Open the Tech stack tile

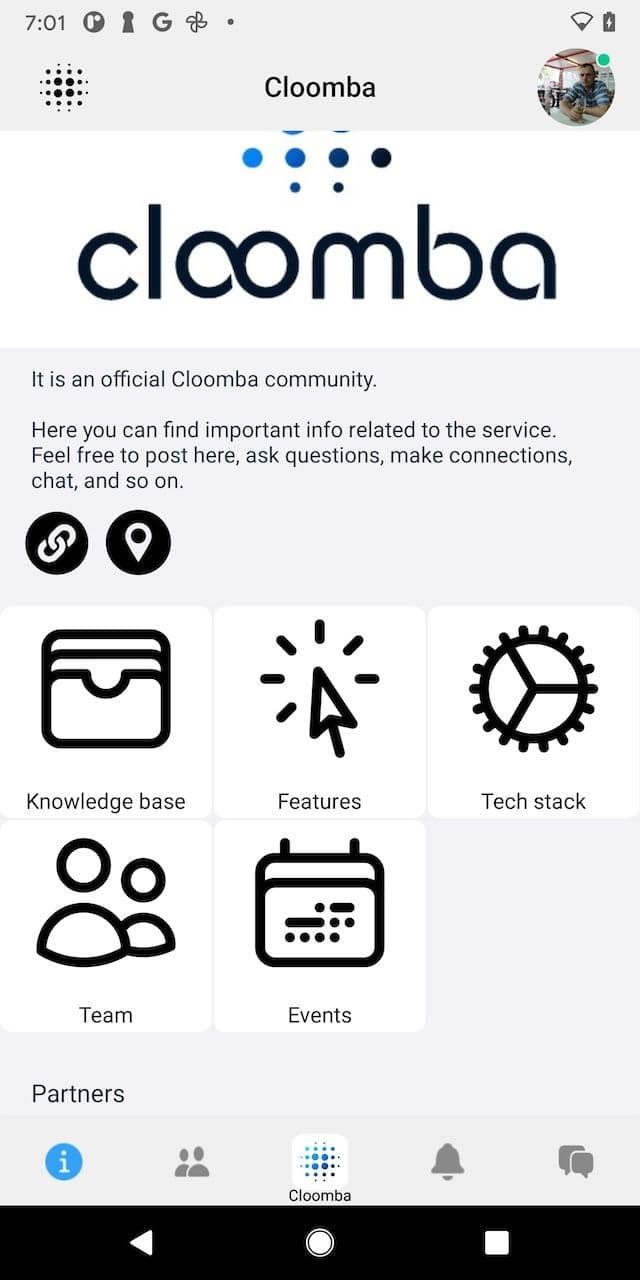pos(534,712)
